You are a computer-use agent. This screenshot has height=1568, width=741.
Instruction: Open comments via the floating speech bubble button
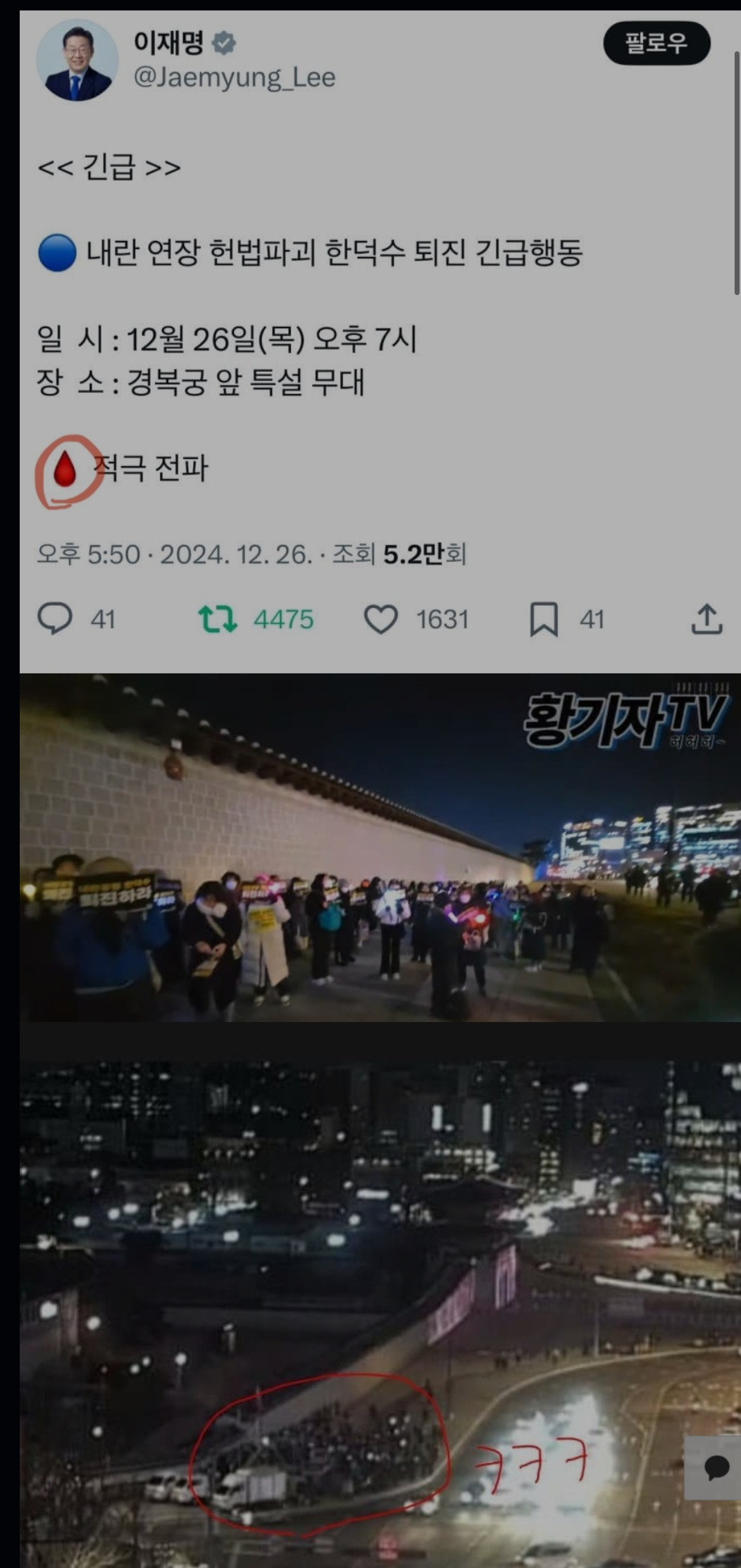coord(716,1467)
